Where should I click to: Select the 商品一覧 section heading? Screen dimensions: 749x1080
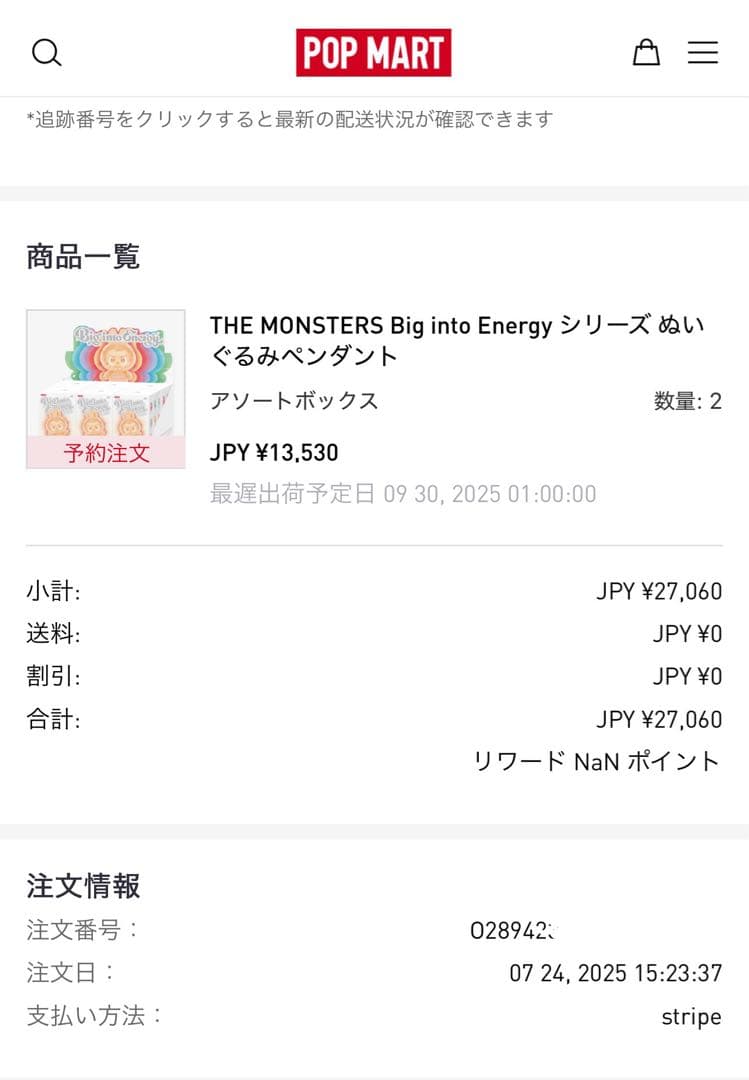point(84,256)
